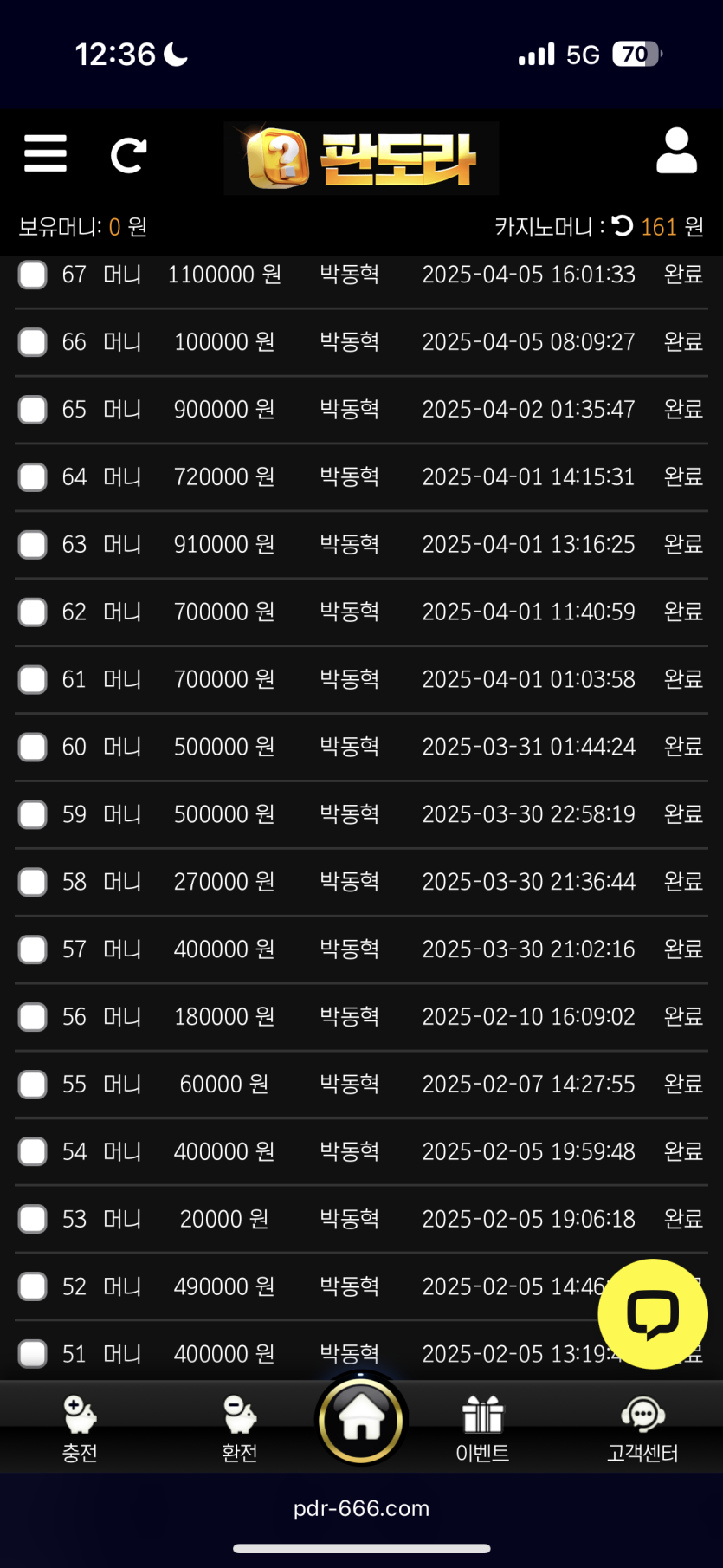Refresh the casino money balance
This screenshot has height=1568, width=723.
(x=623, y=226)
